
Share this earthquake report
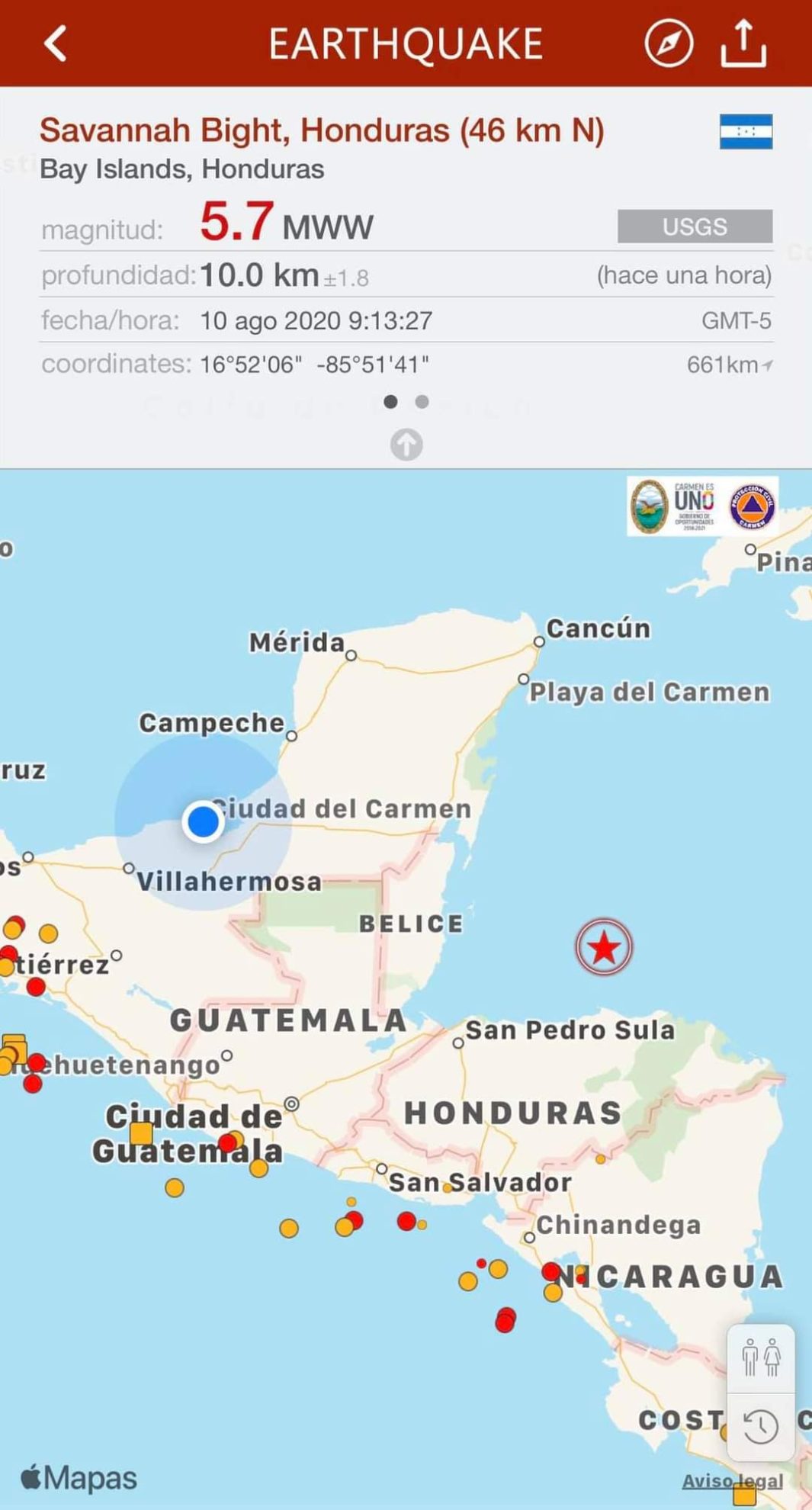(743, 43)
